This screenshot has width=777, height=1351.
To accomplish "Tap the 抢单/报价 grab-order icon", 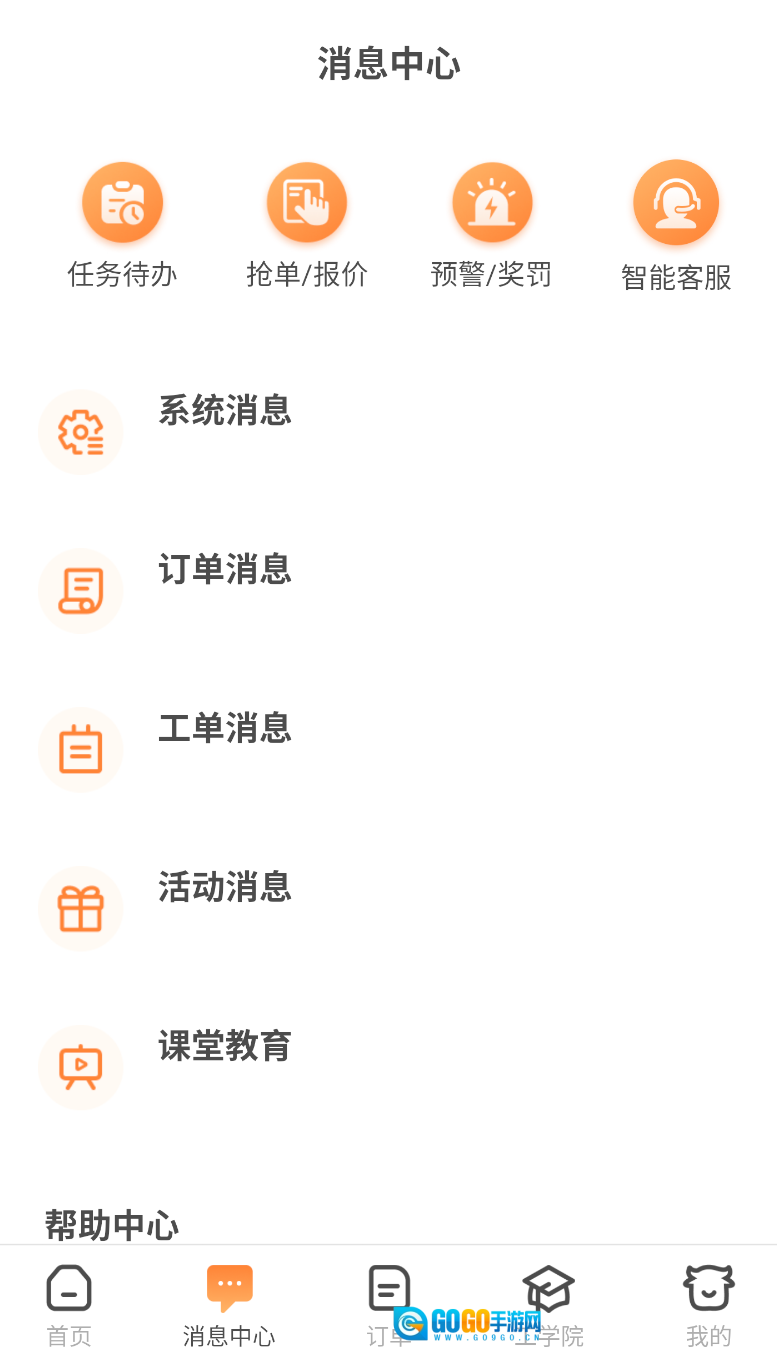I will click(x=307, y=201).
